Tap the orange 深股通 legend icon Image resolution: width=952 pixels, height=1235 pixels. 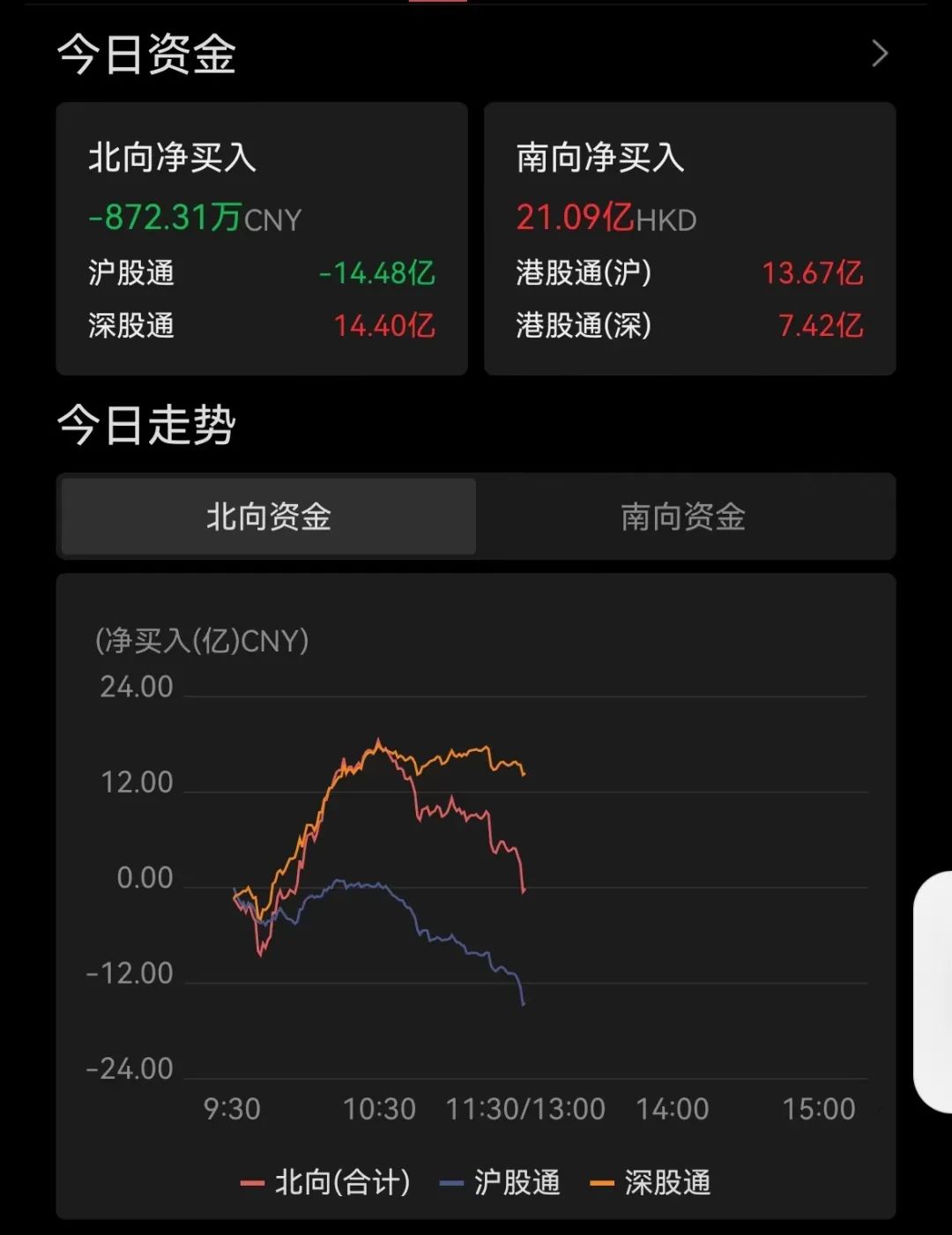[604, 1183]
